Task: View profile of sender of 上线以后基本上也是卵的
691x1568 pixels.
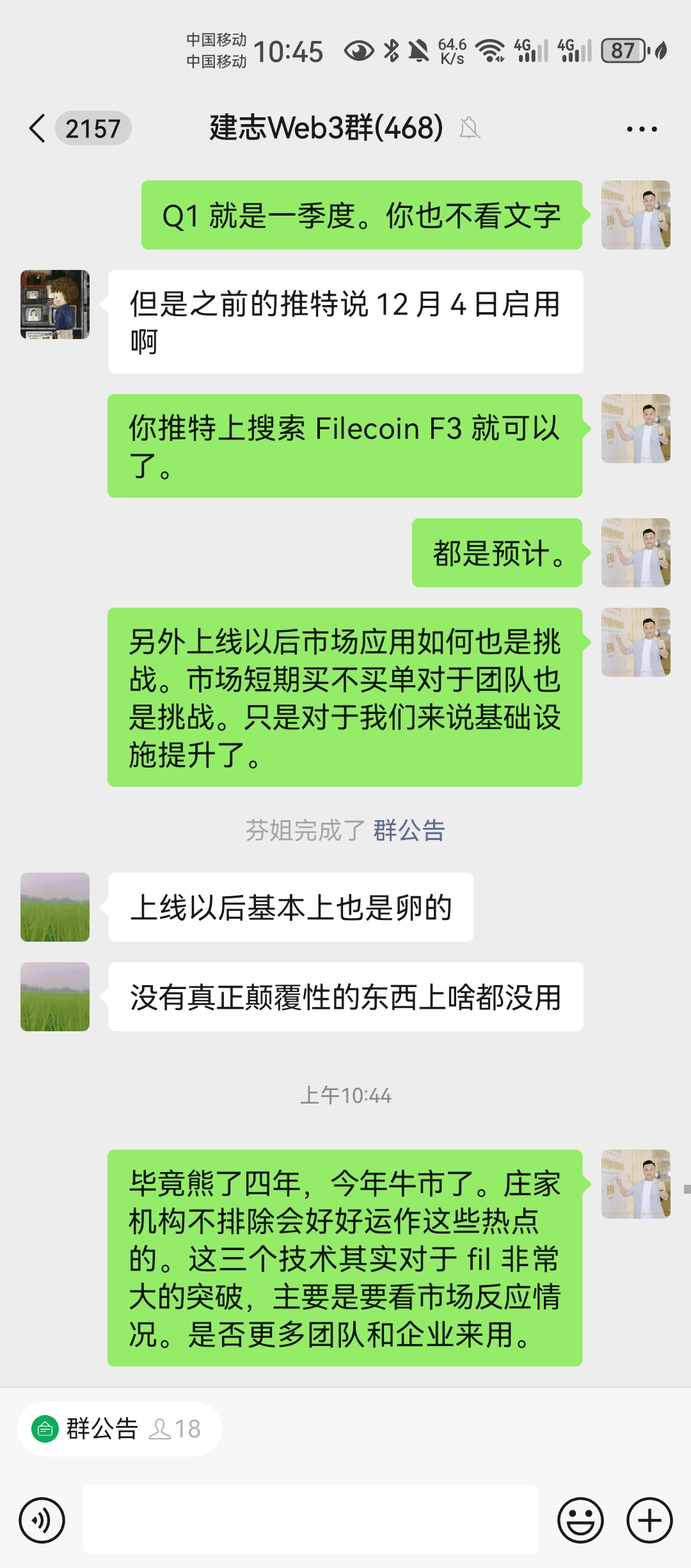Action: (55, 907)
